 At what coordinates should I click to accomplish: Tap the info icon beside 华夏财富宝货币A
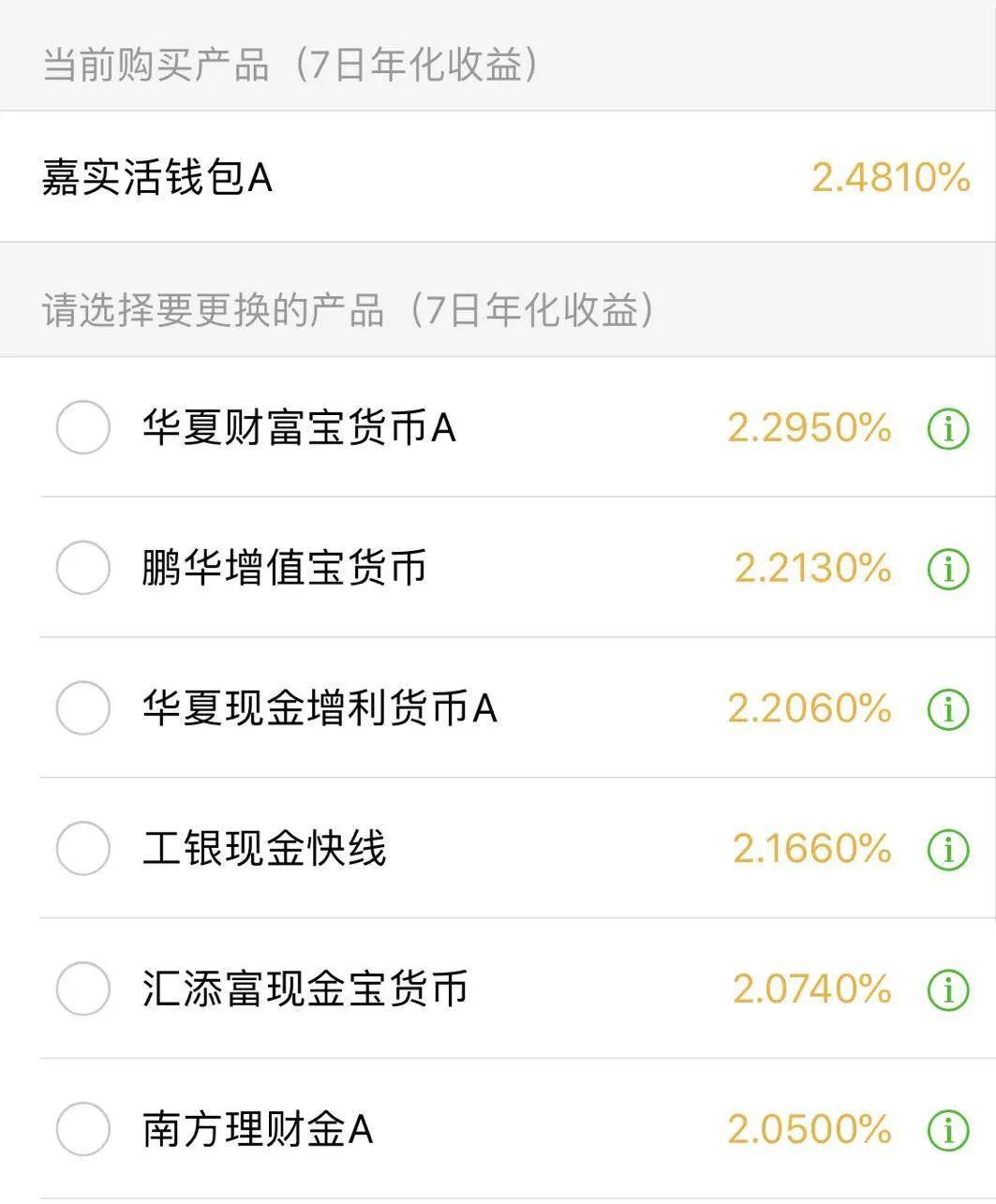950,429
